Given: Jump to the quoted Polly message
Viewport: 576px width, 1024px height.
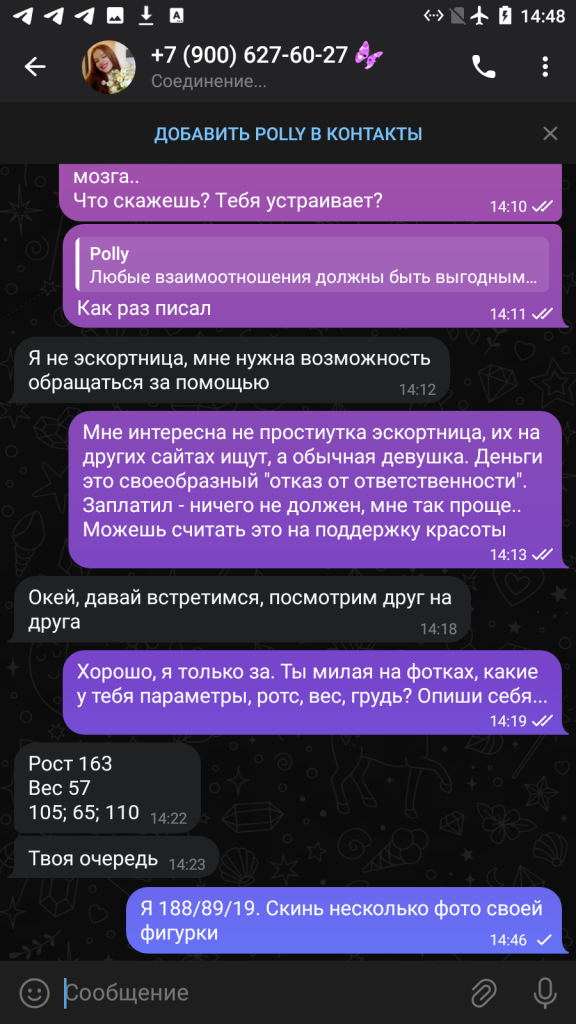Looking at the screenshot, I should [x=312, y=264].
